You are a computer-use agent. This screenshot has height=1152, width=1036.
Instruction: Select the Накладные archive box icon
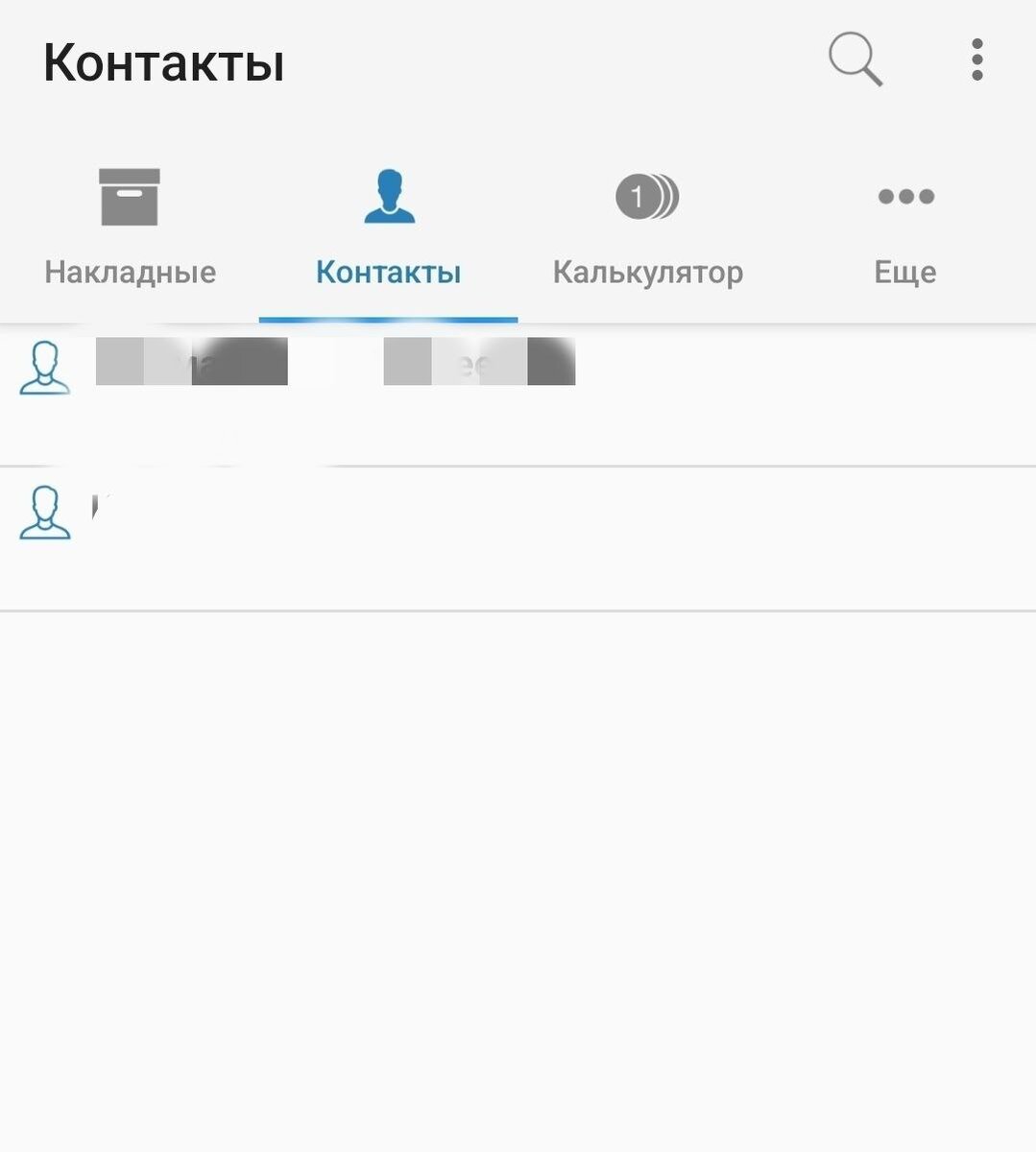(x=129, y=197)
